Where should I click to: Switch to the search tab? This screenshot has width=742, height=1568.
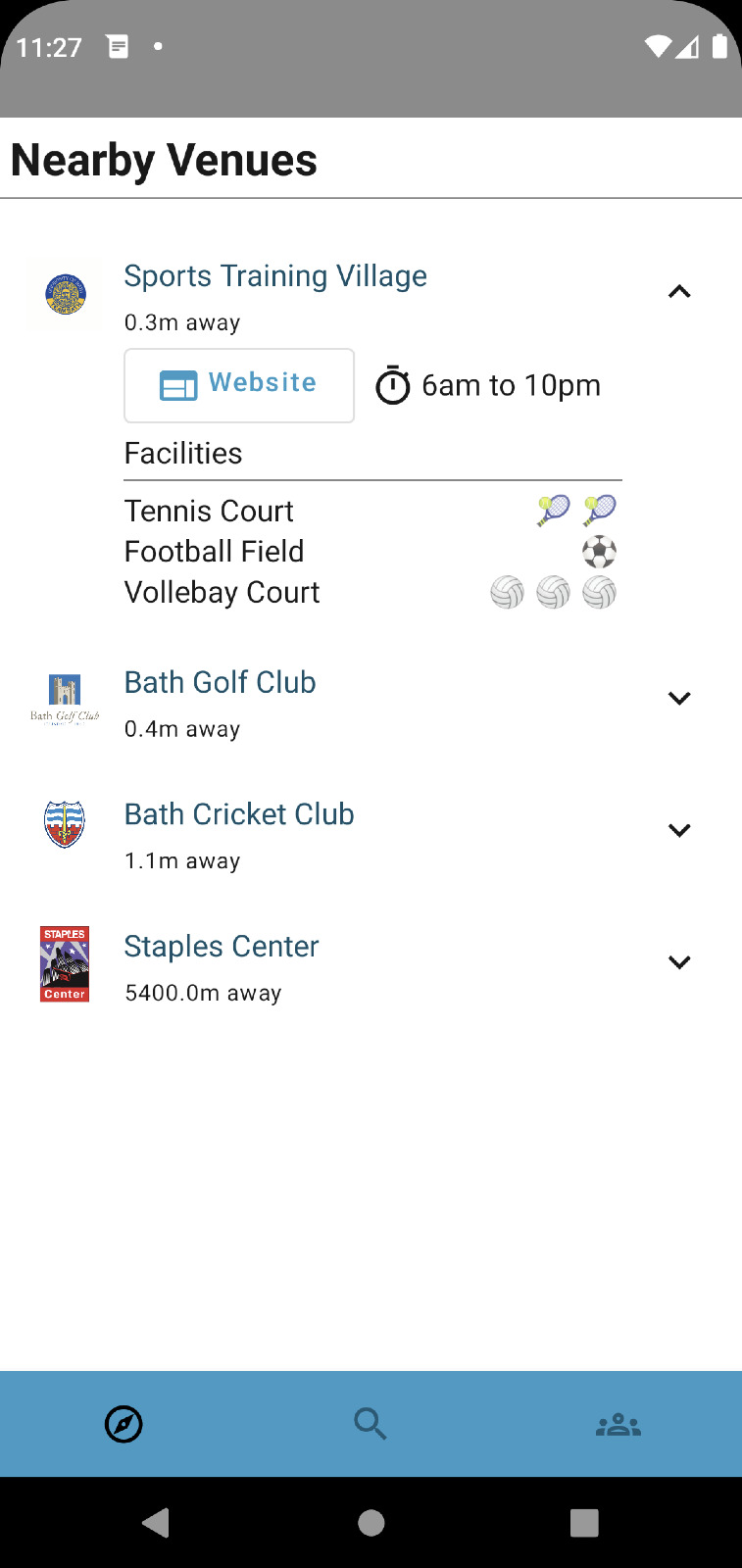371,1424
